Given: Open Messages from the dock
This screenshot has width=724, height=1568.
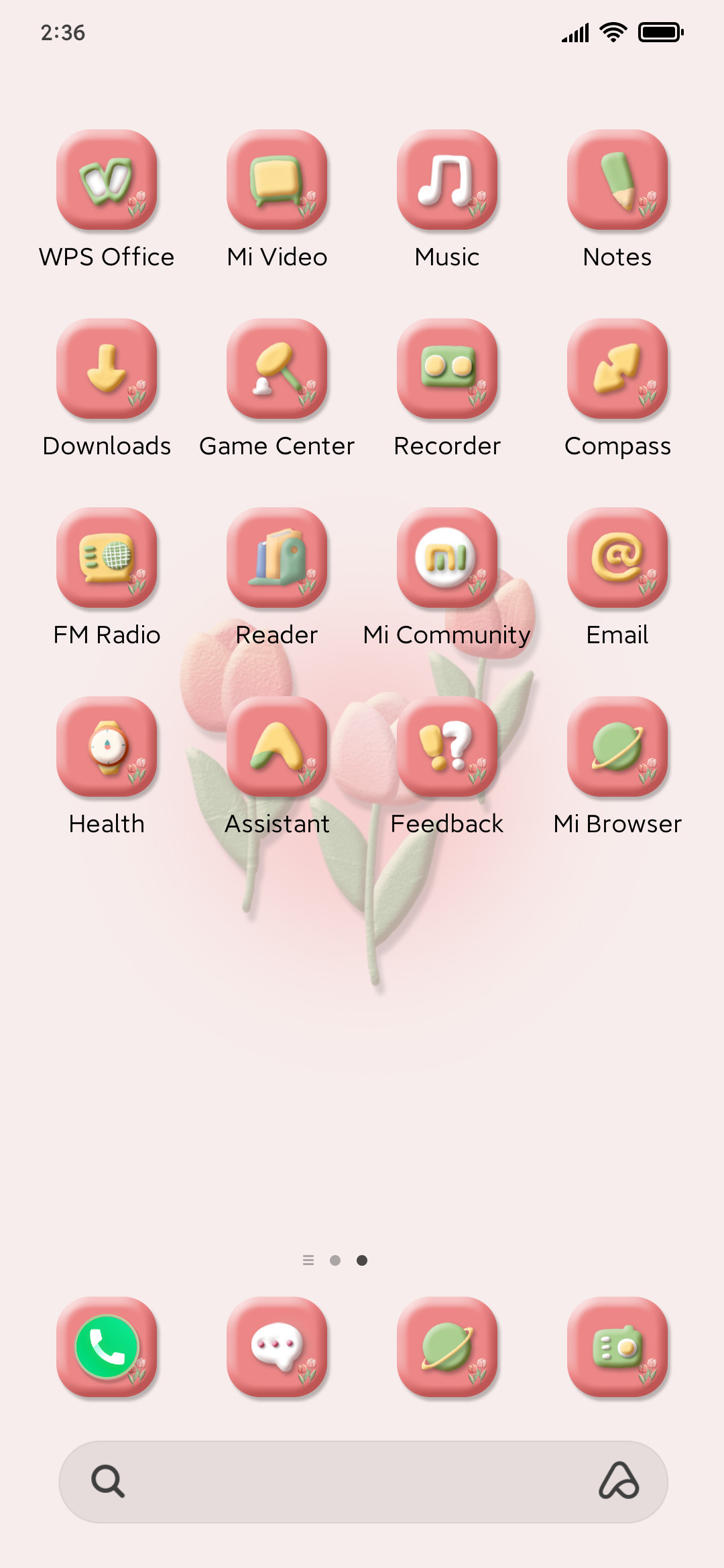Looking at the screenshot, I should [x=277, y=1347].
